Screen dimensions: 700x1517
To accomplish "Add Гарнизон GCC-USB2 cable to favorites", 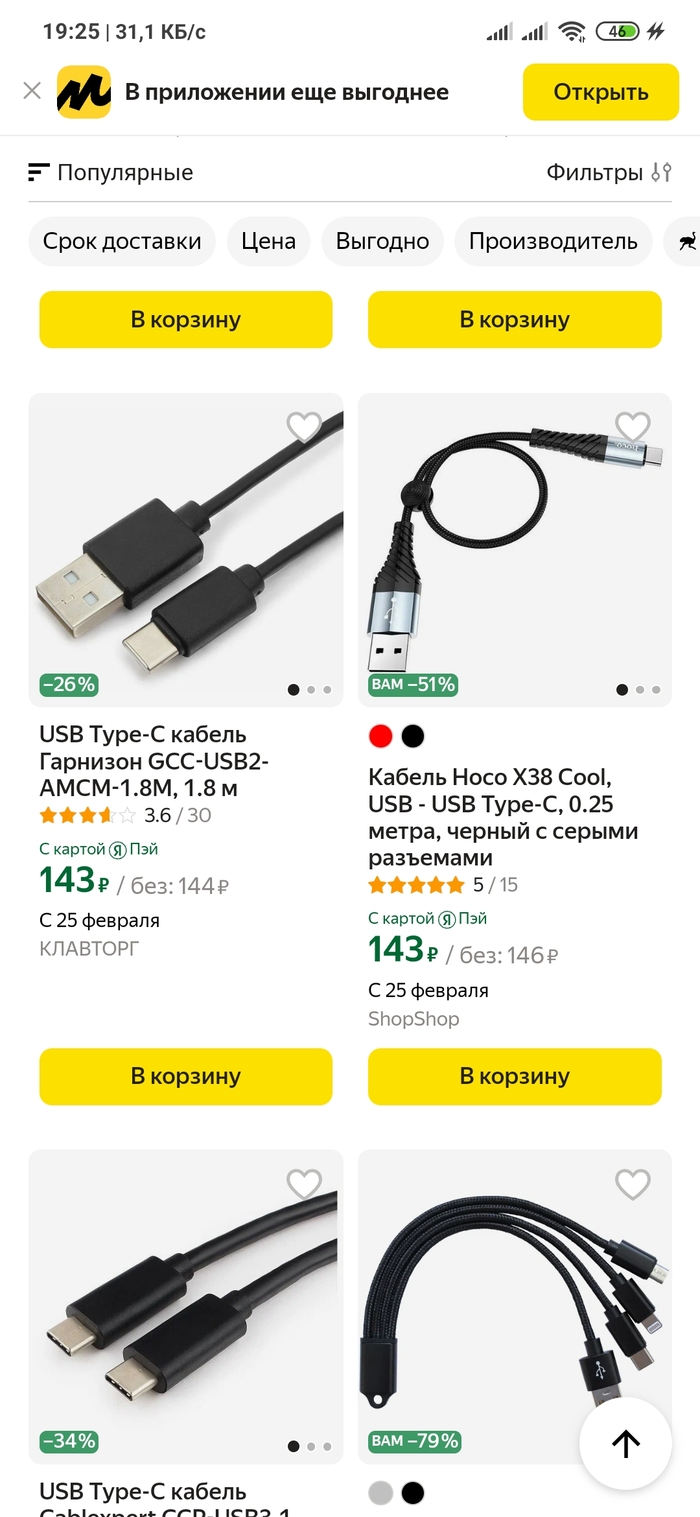I will tap(304, 427).
